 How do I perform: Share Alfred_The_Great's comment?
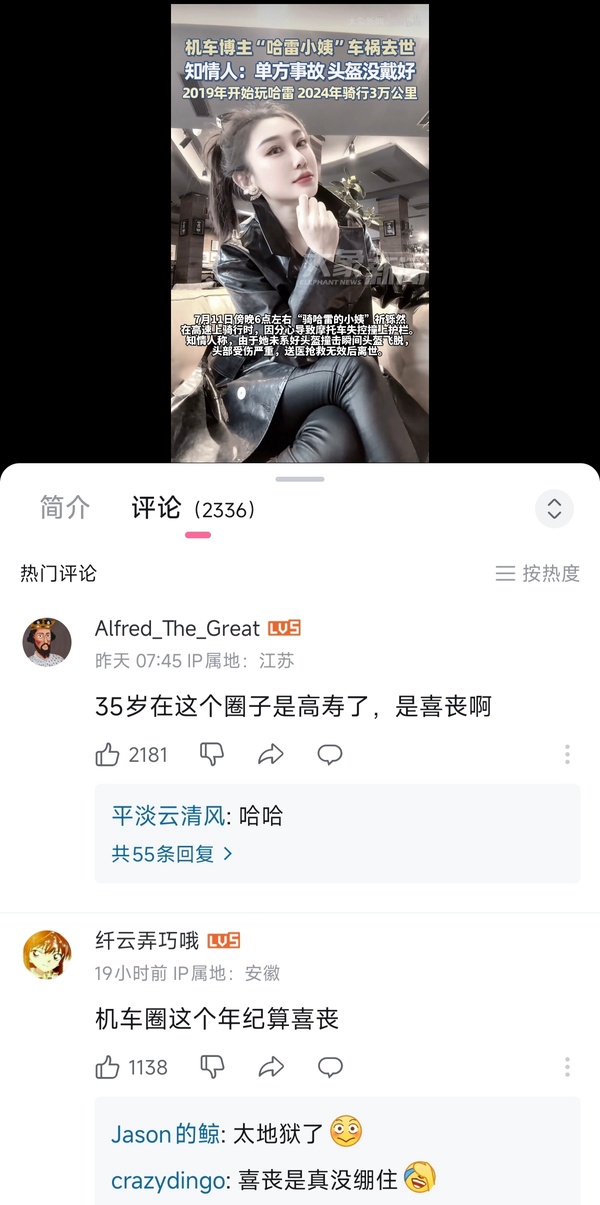point(271,754)
